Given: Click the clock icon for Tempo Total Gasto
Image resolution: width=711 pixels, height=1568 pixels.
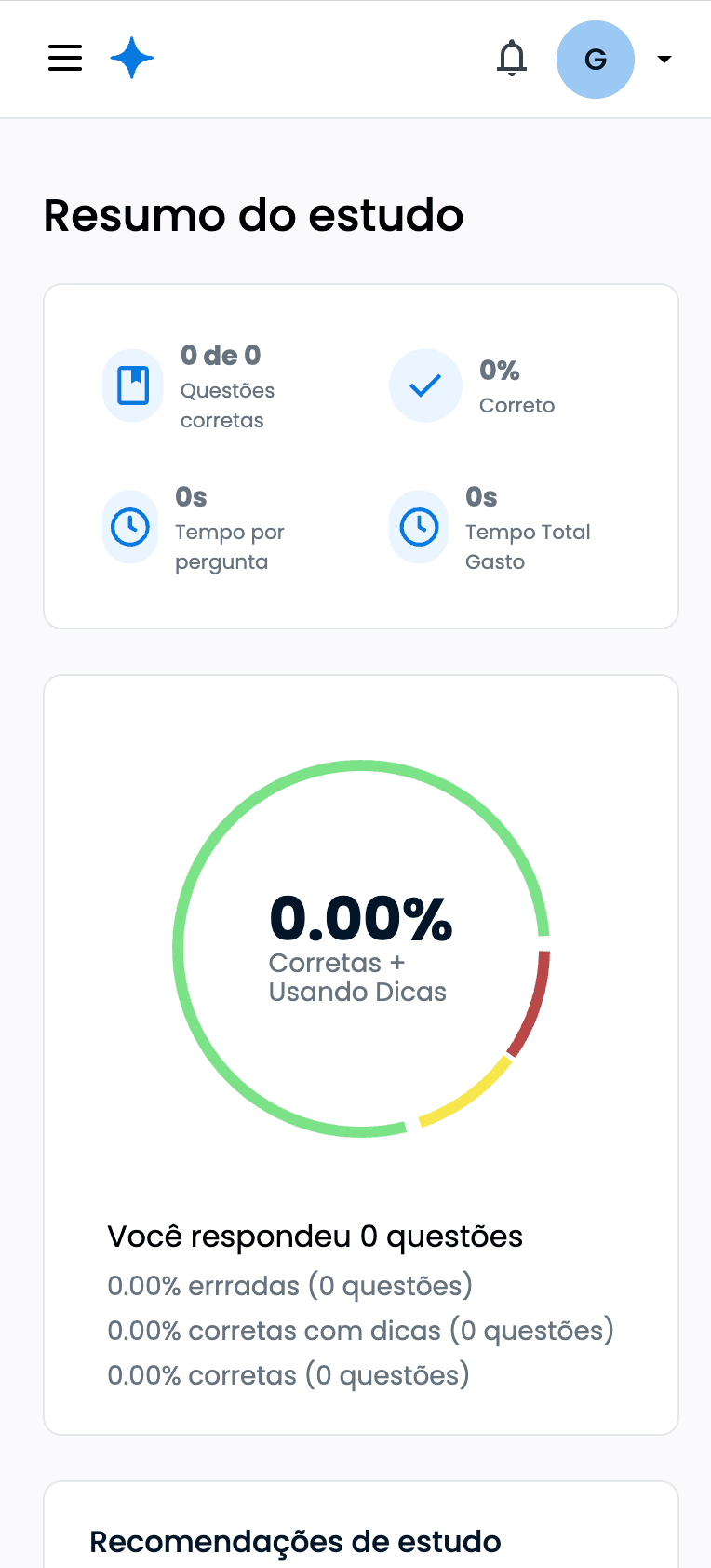Looking at the screenshot, I should [x=419, y=526].
